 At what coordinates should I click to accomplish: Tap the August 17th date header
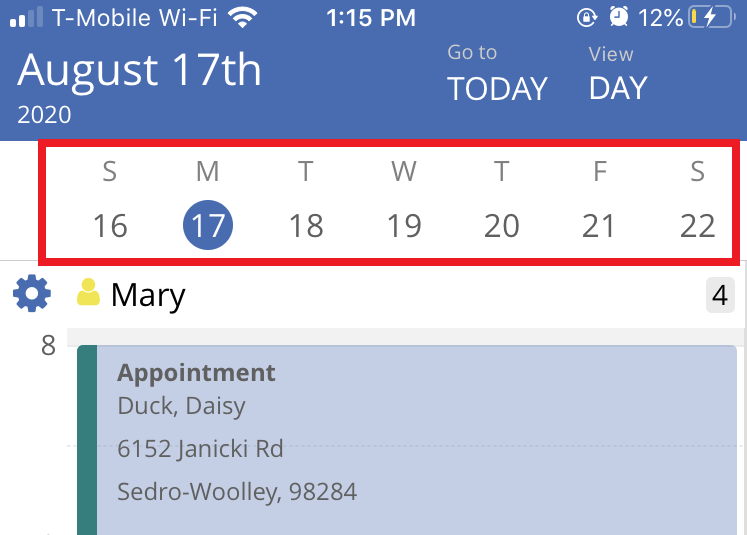click(139, 72)
